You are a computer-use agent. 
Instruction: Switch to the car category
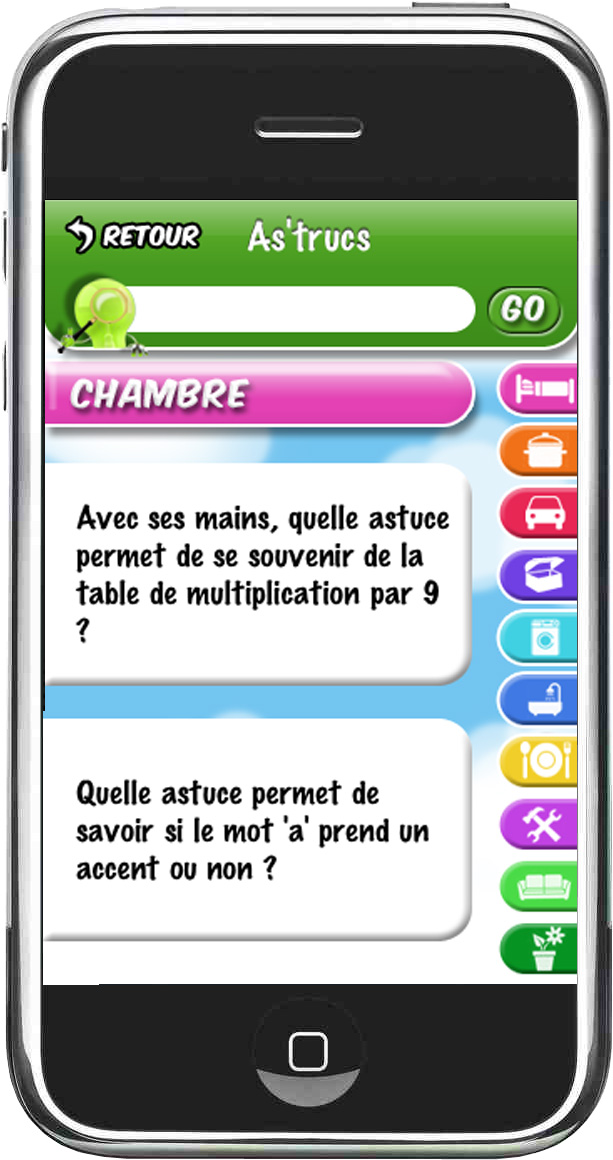click(x=539, y=512)
